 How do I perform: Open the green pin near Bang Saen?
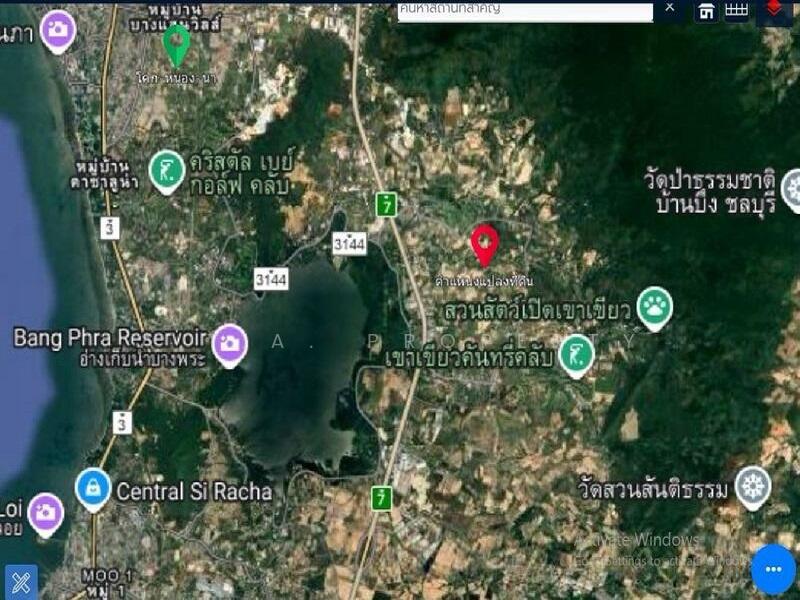177,42
